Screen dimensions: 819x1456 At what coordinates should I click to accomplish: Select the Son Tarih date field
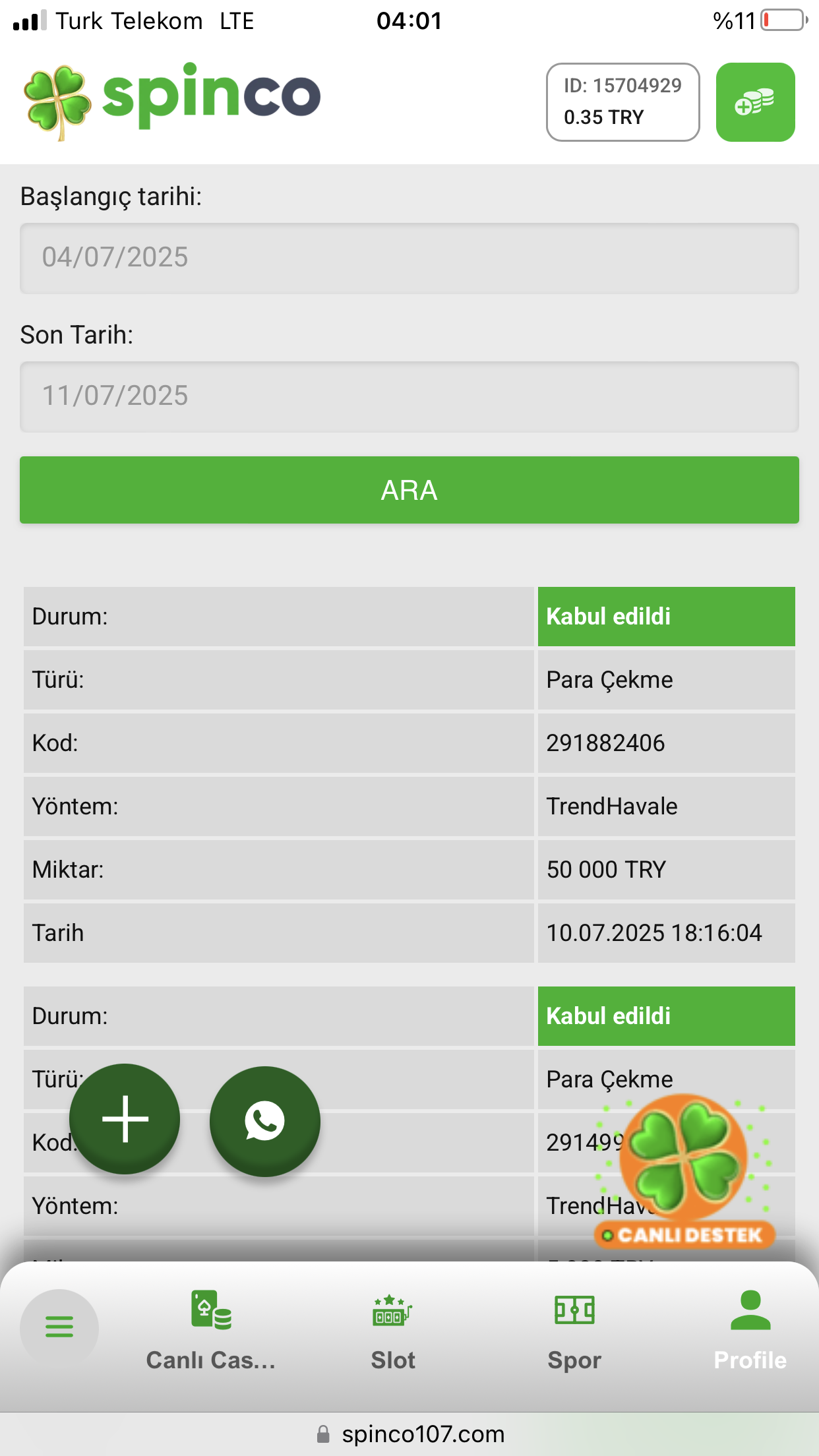[x=409, y=396]
